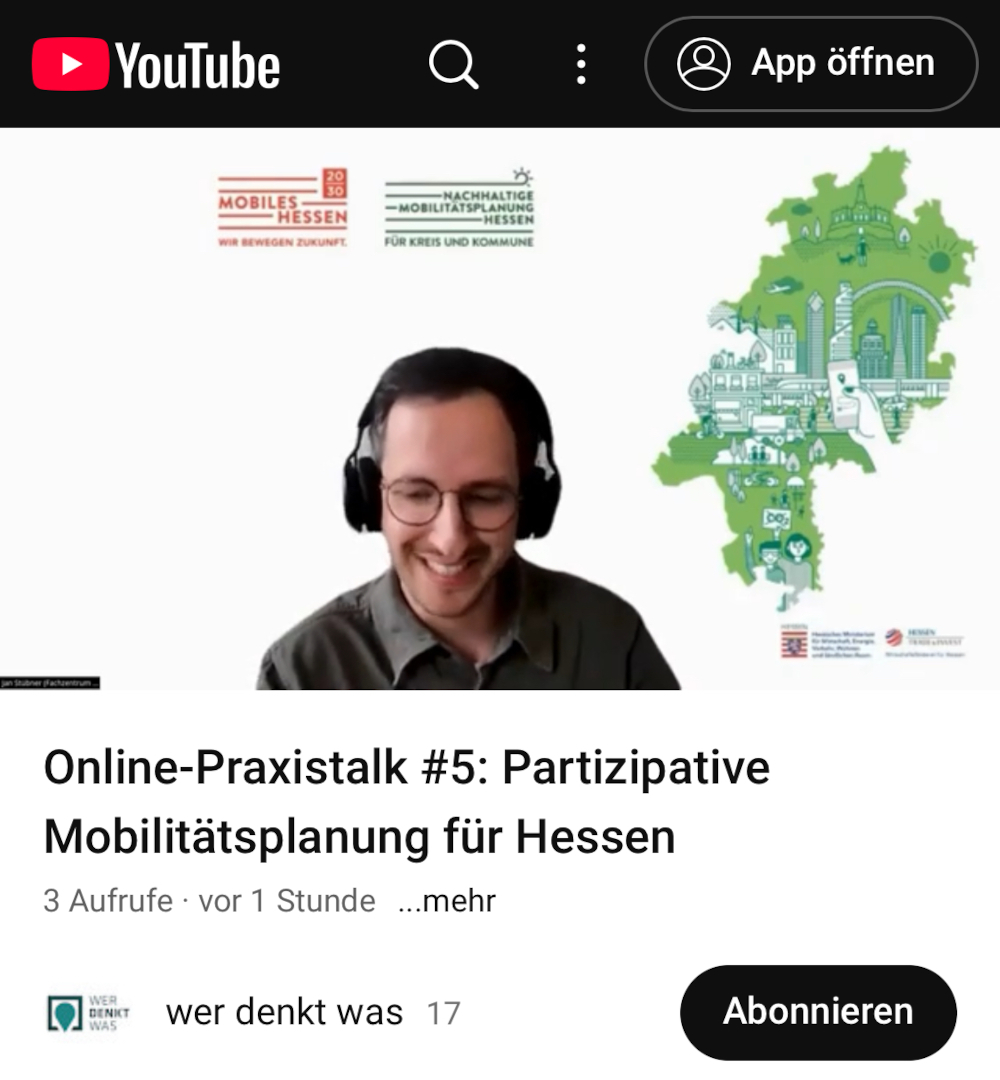Viewport: 1000px width, 1080px height.
Task: Expand the description with ...mehr
Action: point(446,901)
